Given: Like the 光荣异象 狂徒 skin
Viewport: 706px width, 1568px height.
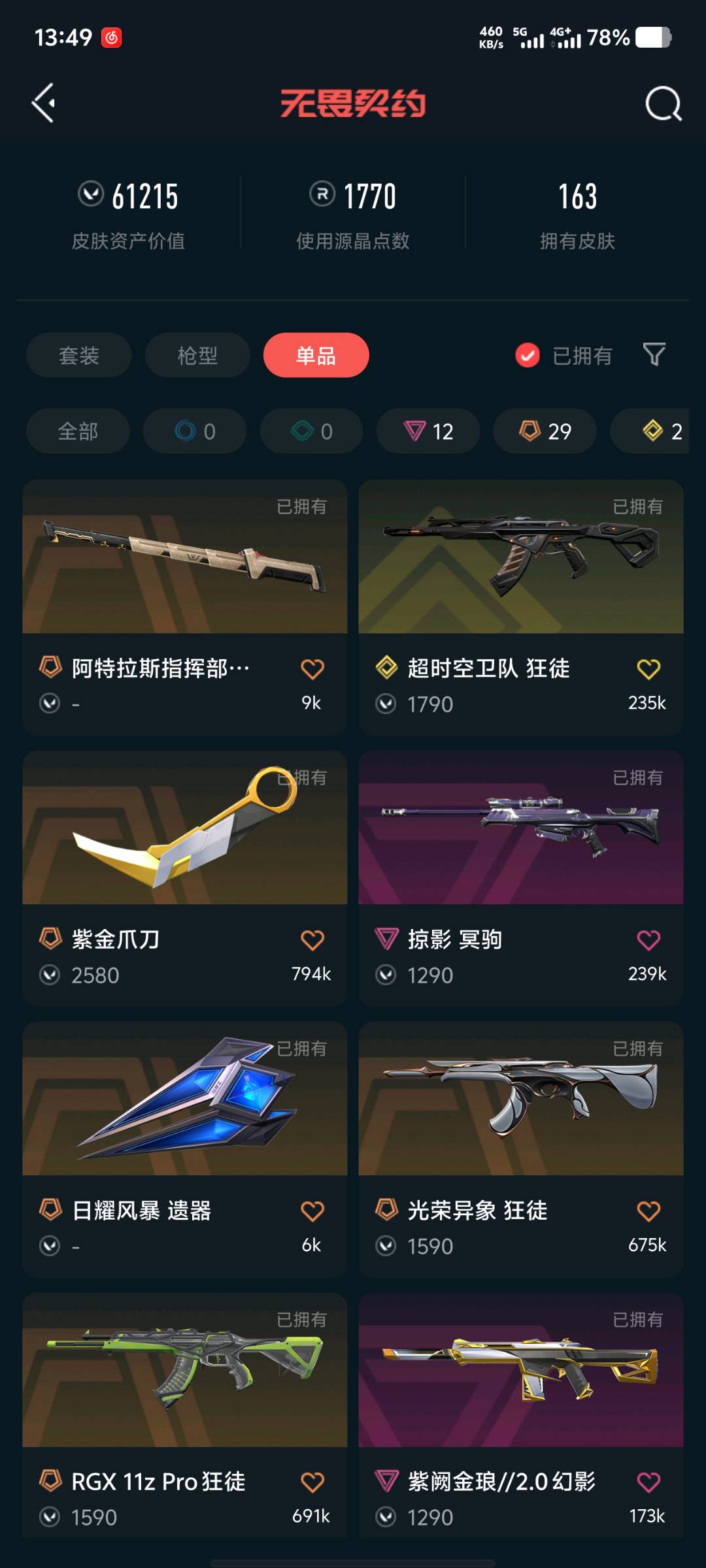Looking at the screenshot, I should pos(648,1211).
